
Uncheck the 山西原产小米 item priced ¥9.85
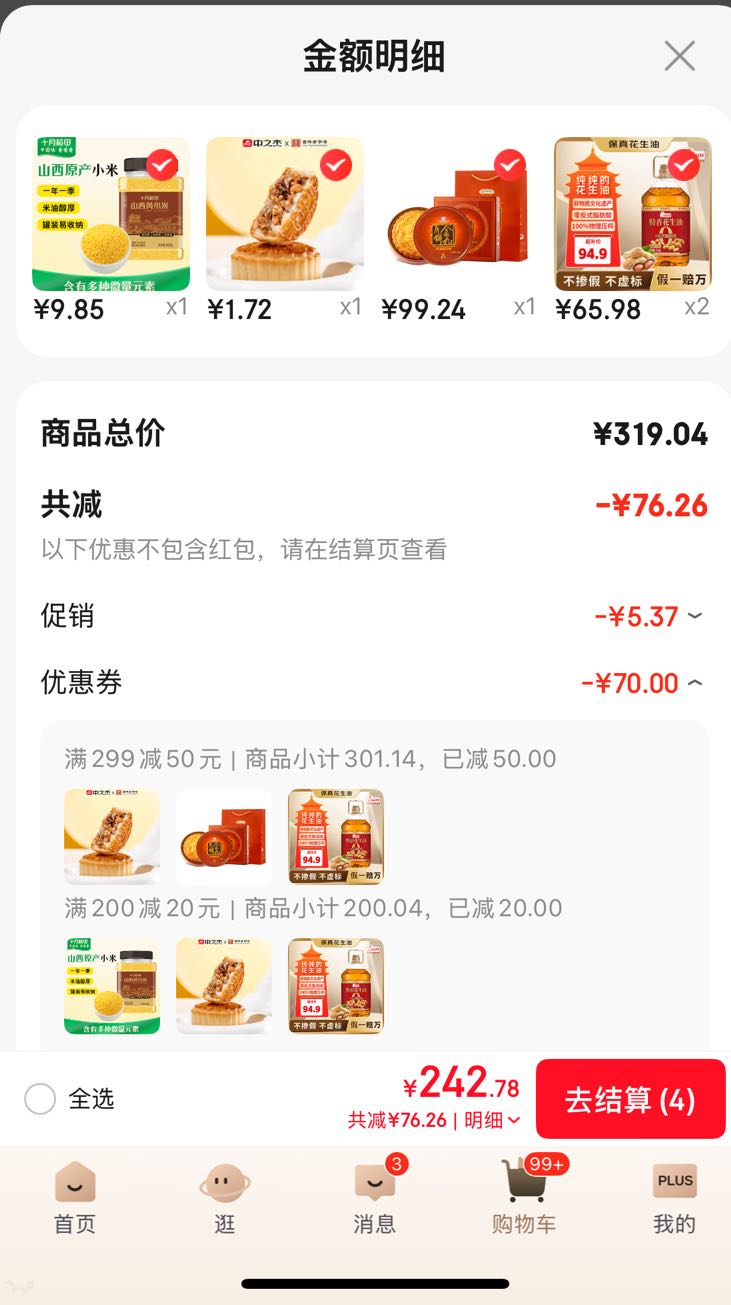coord(162,164)
